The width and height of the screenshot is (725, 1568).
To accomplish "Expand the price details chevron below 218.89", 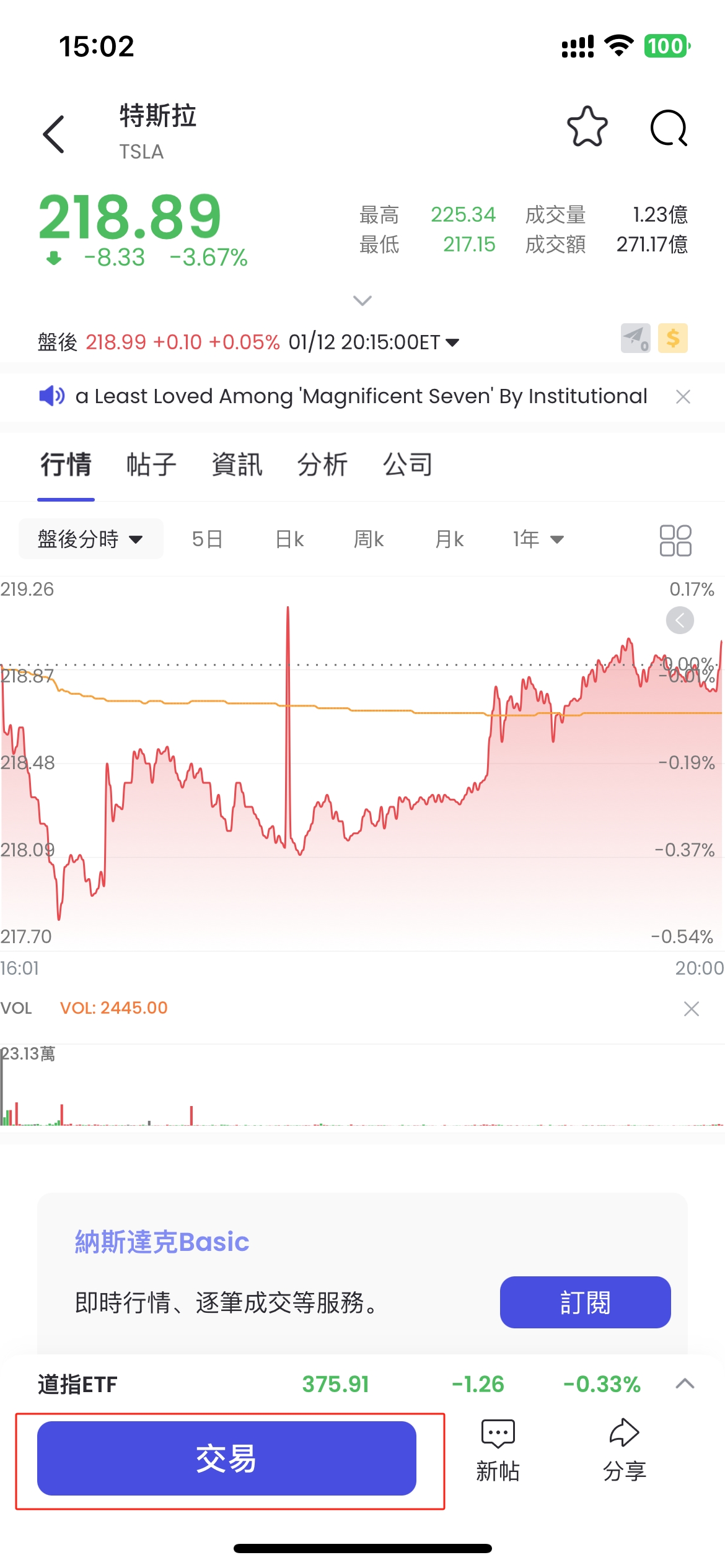I will 362,300.
